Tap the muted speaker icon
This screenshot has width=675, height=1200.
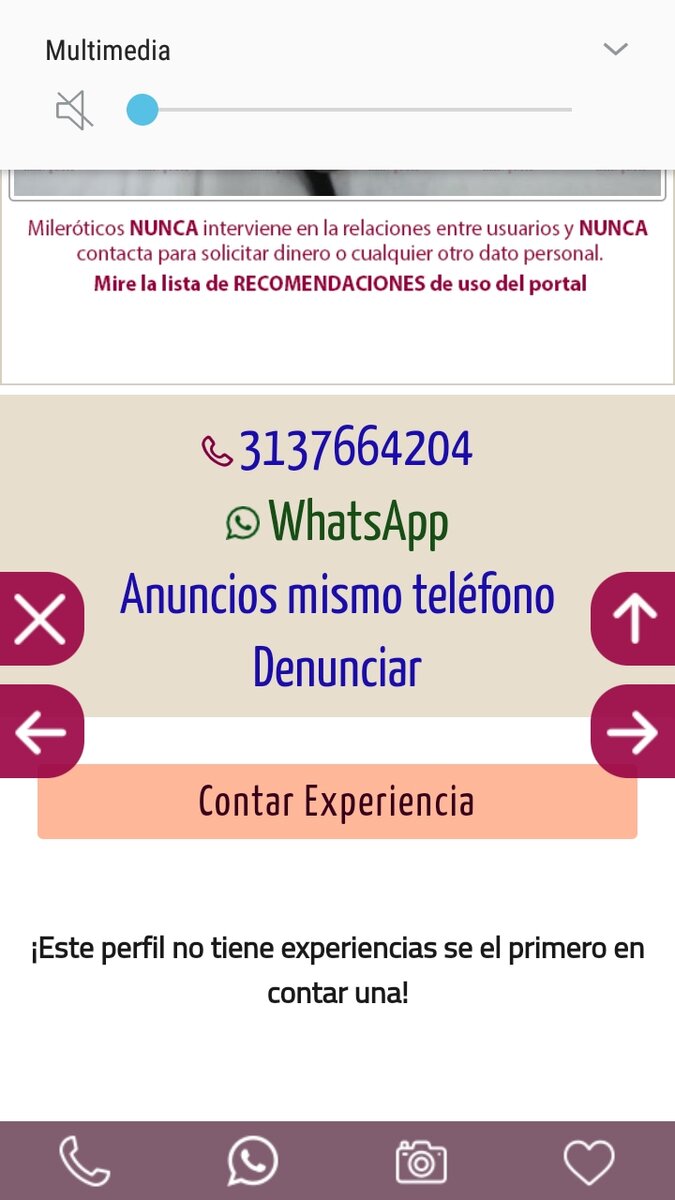tap(74, 110)
